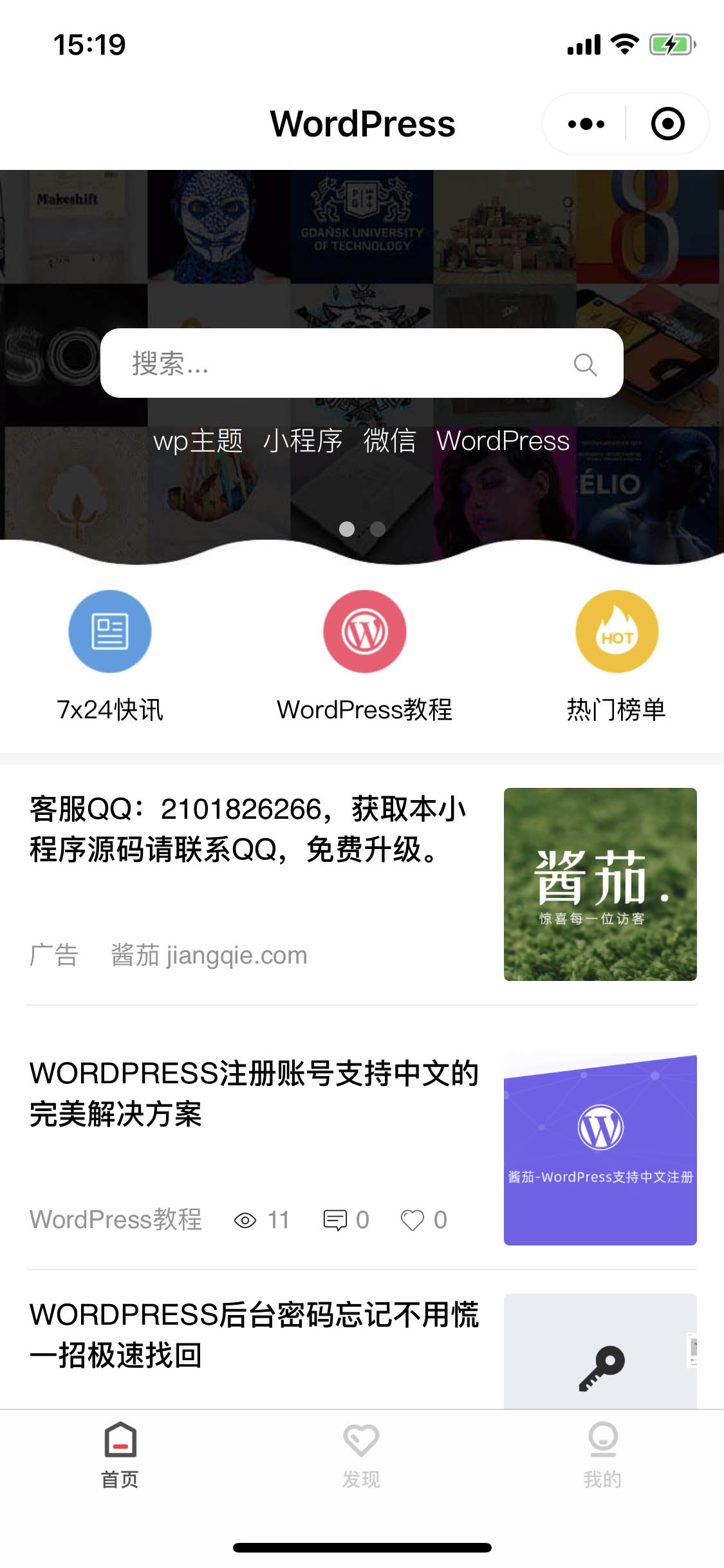This screenshot has width=724, height=1568.
Task: Tap the magnifier icon in the search box
Action: tap(585, 364)
